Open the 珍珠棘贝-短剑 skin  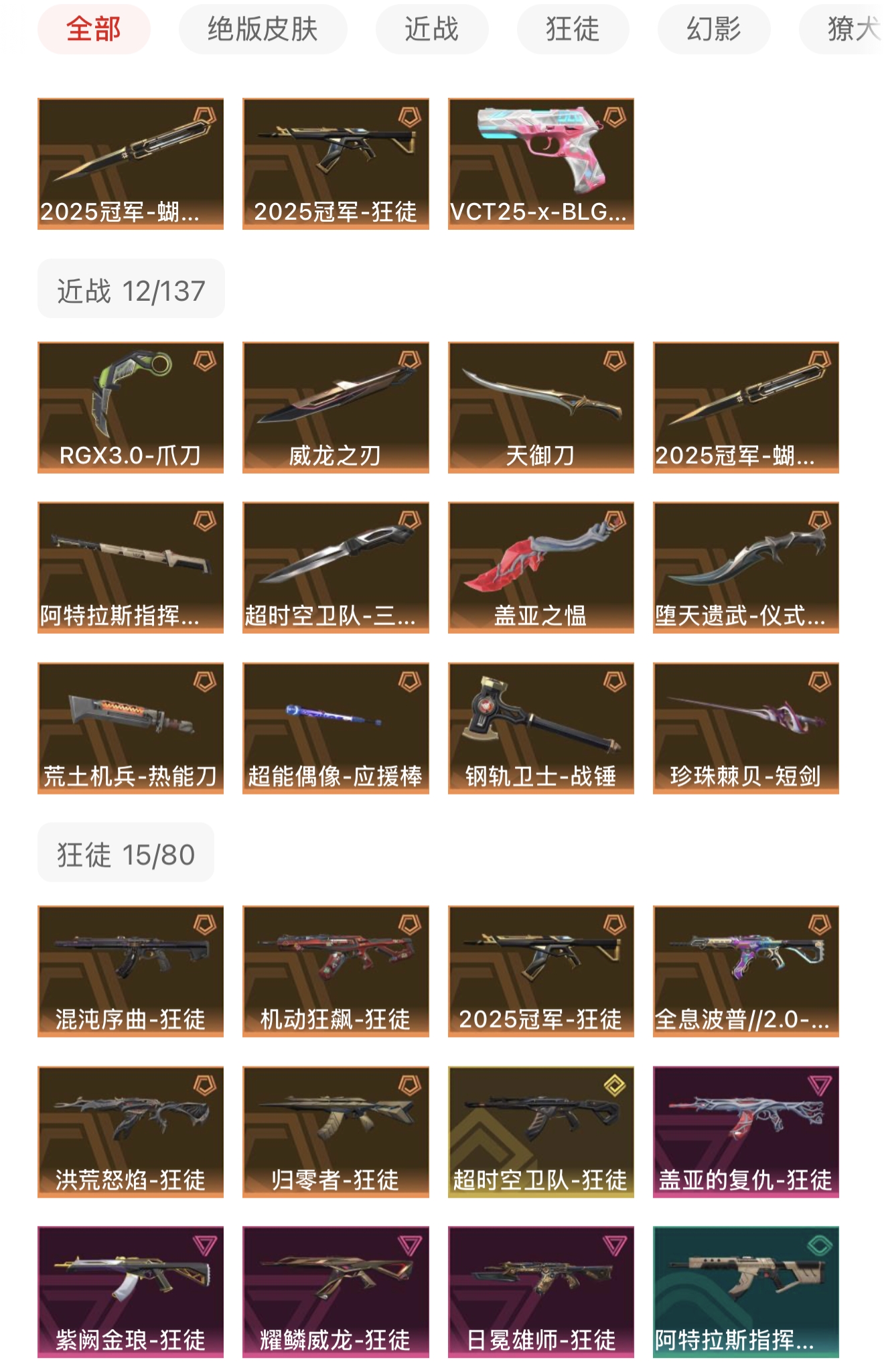[x=745, y=728]
